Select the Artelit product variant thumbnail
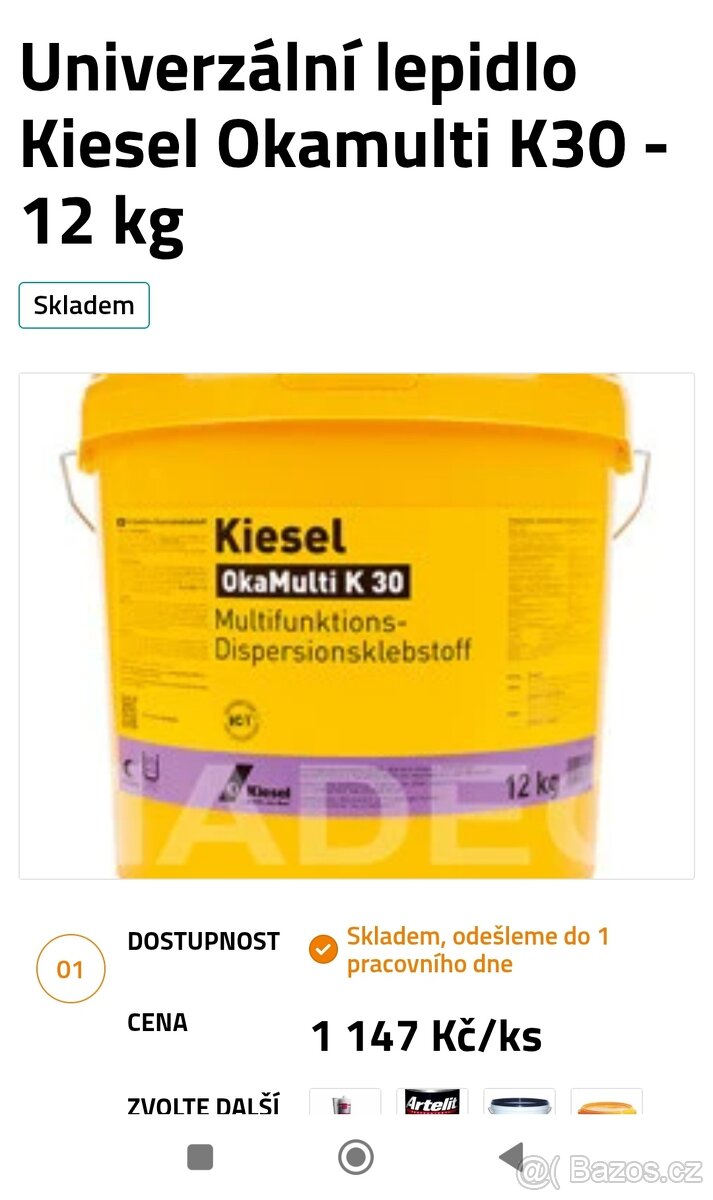 coord(432,1101)
